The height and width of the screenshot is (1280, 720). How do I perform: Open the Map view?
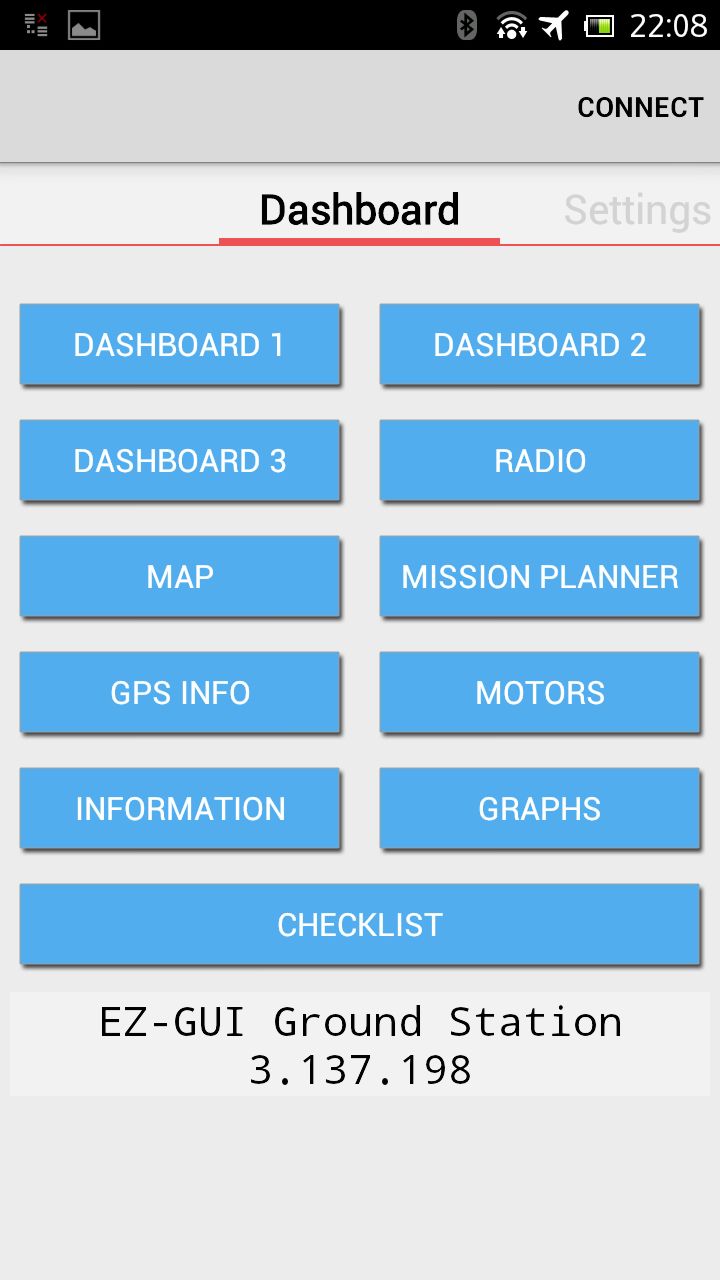[x=180, y=577]
